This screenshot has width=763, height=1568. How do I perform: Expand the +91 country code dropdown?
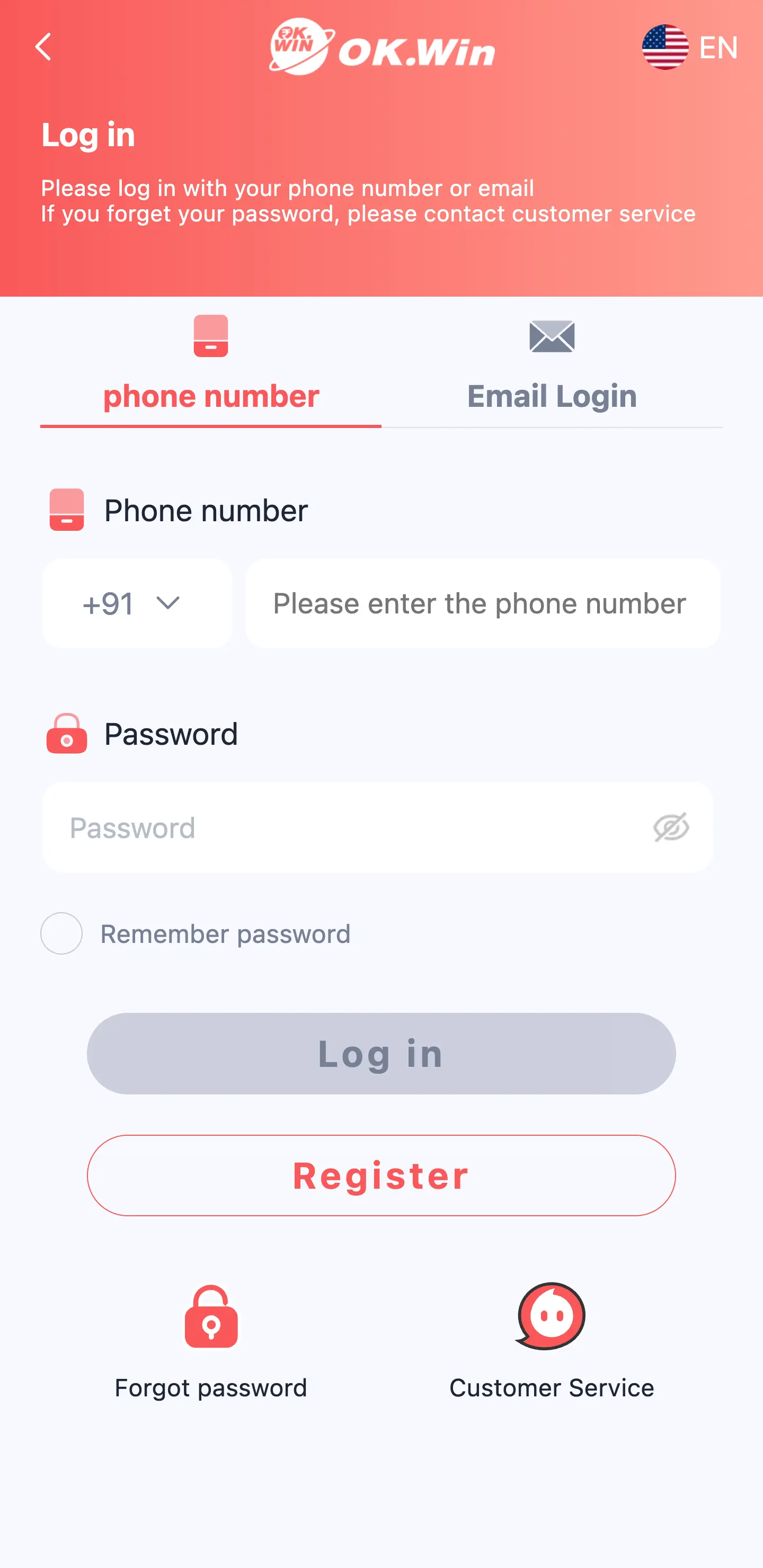(x=136, y=603)
